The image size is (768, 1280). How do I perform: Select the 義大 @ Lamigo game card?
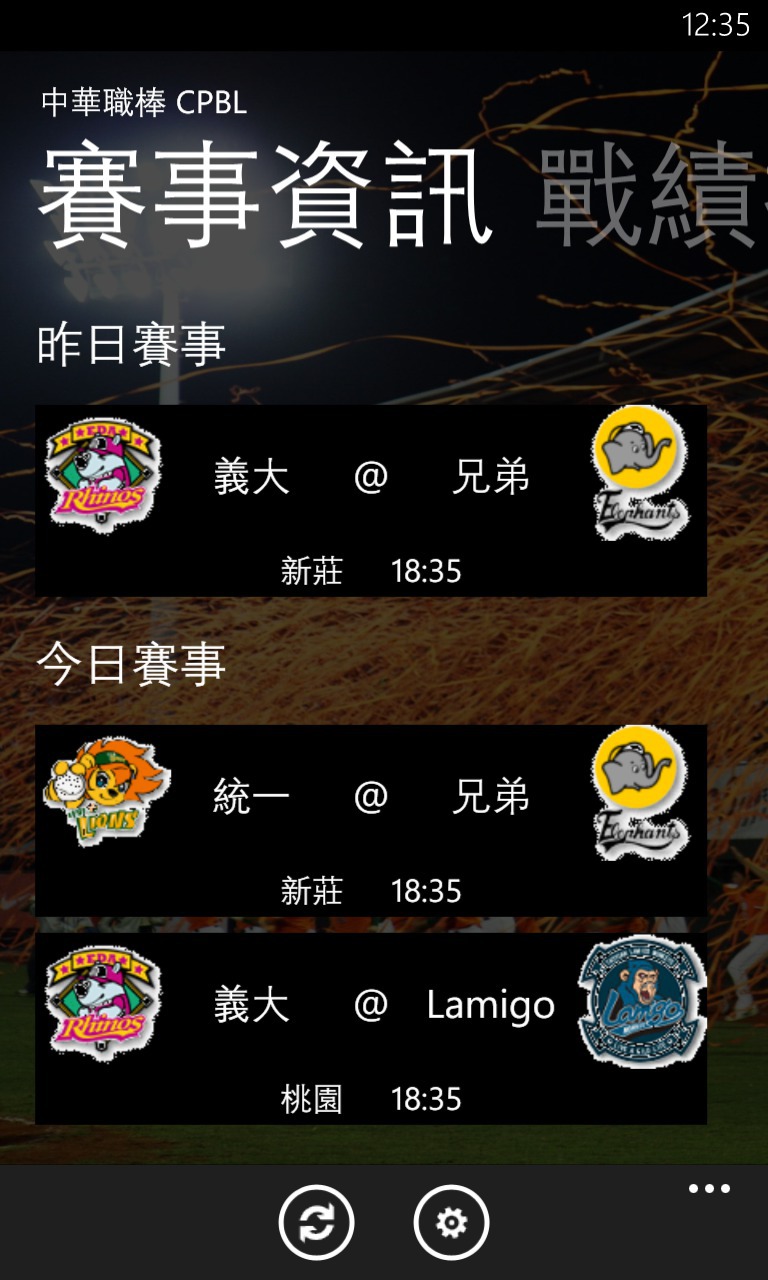point(371,1028)
